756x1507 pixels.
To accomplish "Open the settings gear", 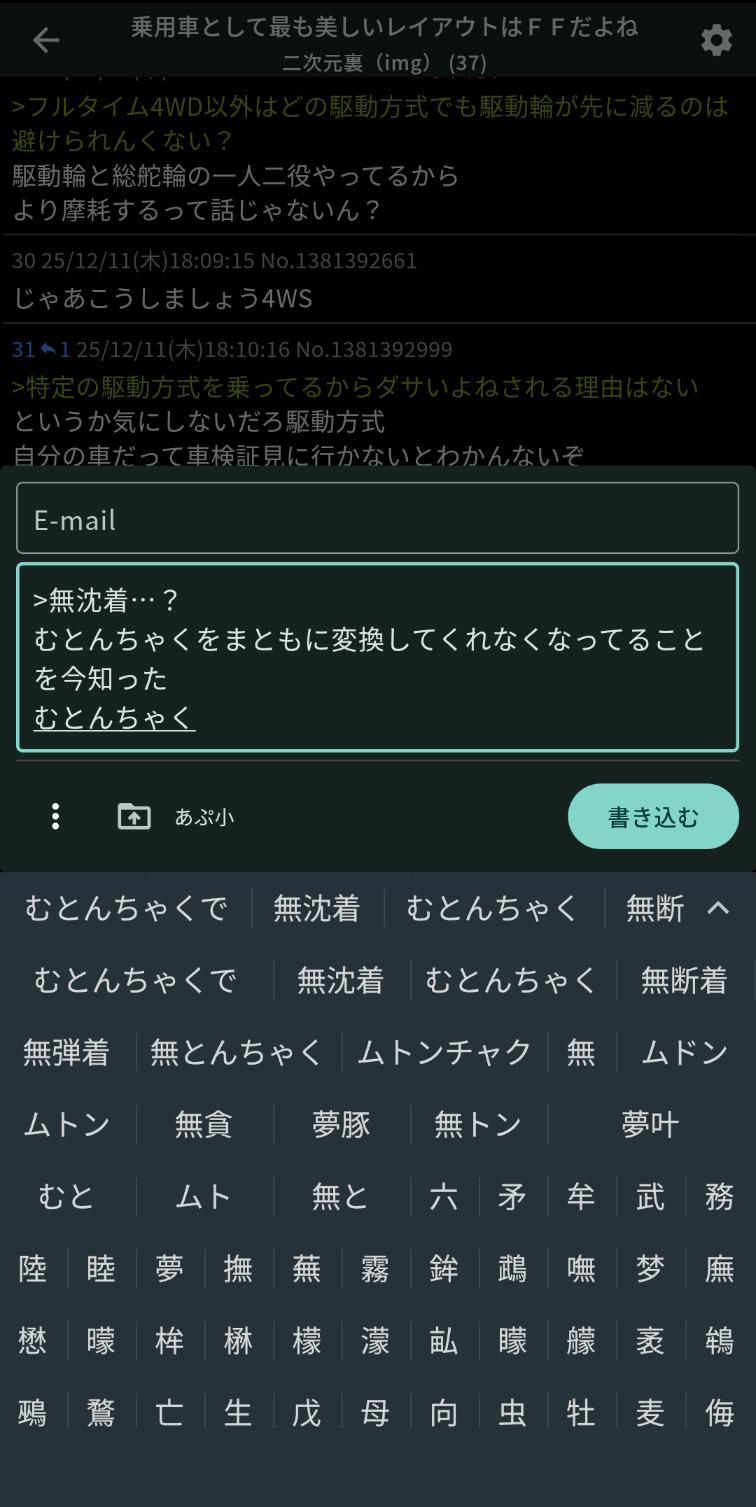I will tap(715, 40).
